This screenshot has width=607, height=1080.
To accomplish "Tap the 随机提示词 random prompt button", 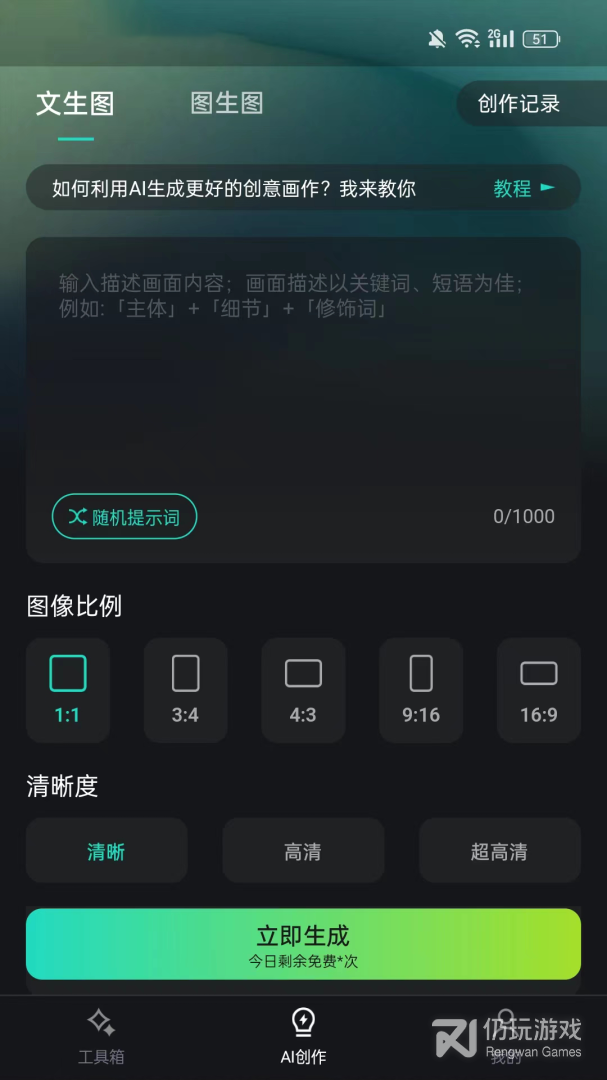I will pyautogui.click(x=124, y=517).
